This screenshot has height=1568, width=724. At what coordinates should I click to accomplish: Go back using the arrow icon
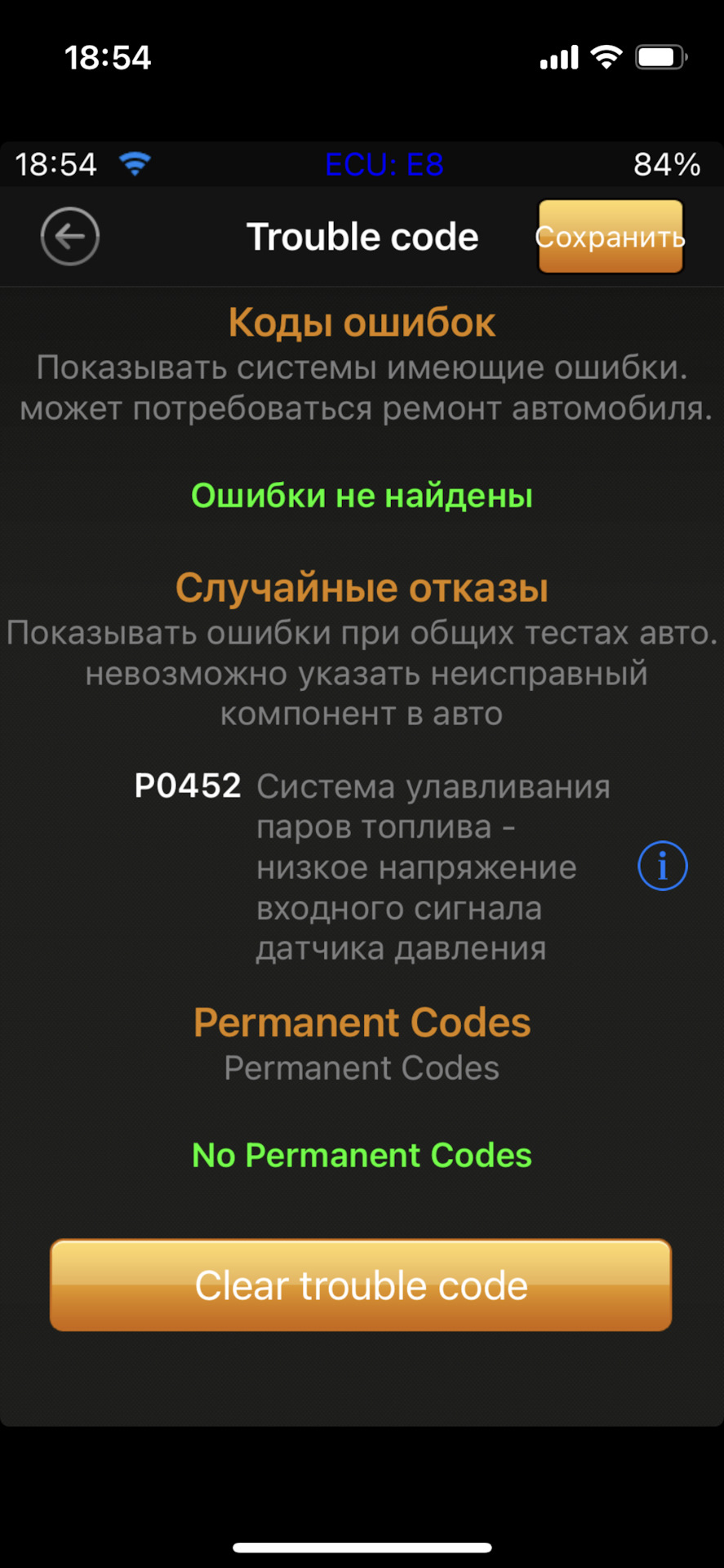coord(70,237)
